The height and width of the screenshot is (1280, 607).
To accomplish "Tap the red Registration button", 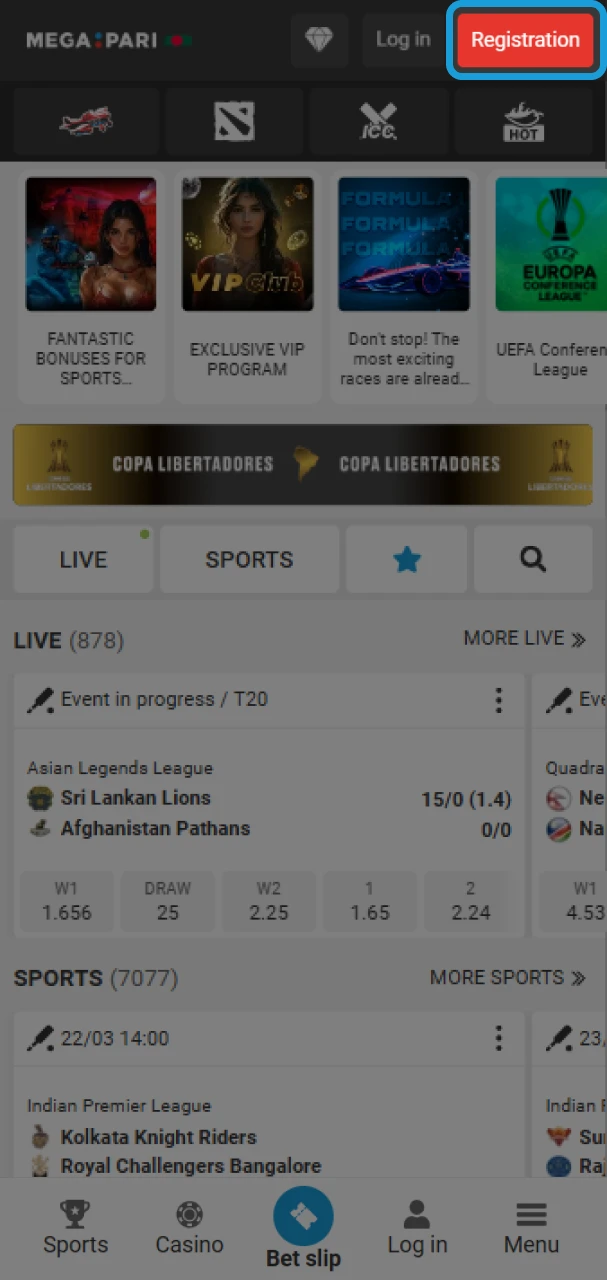I will 525,40.
